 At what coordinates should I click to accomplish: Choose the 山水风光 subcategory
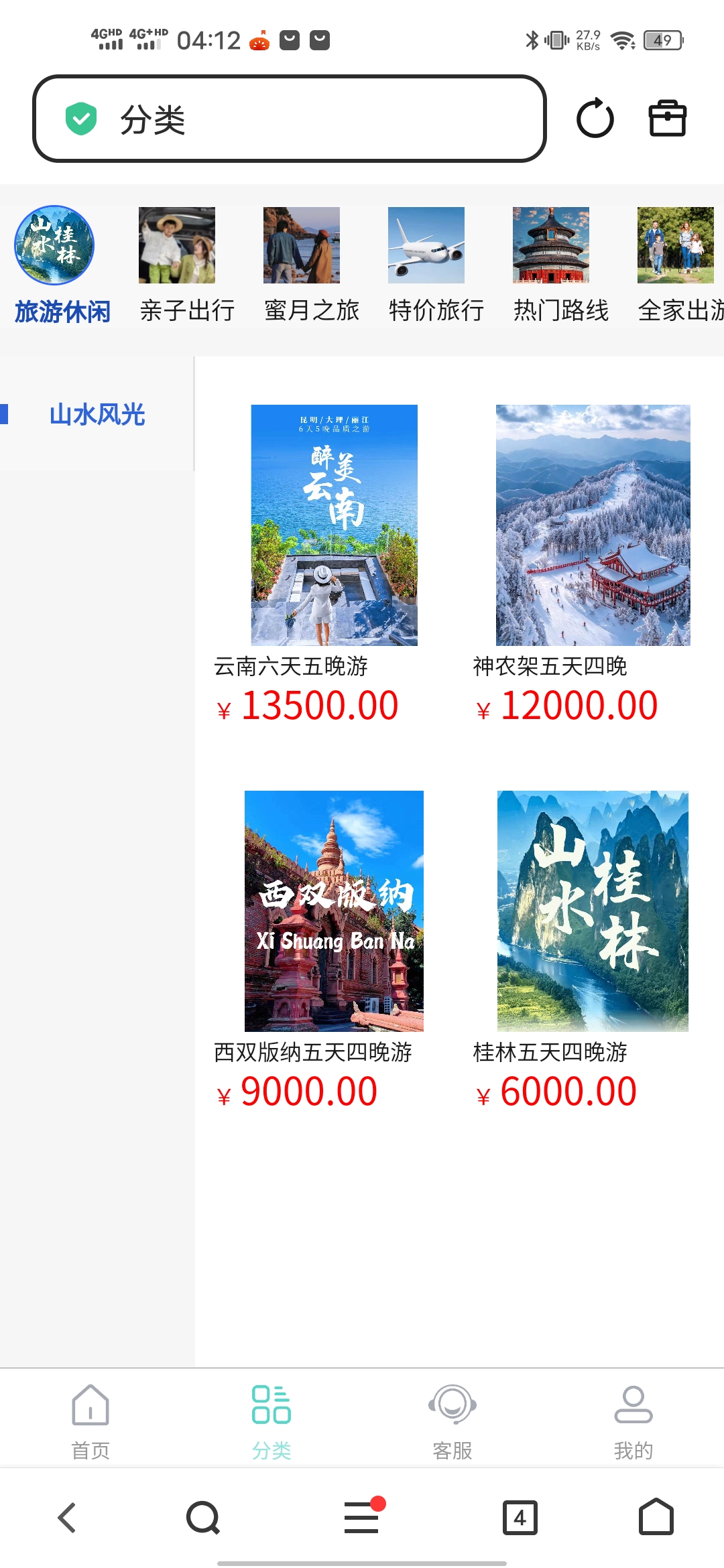pos(97,415)
